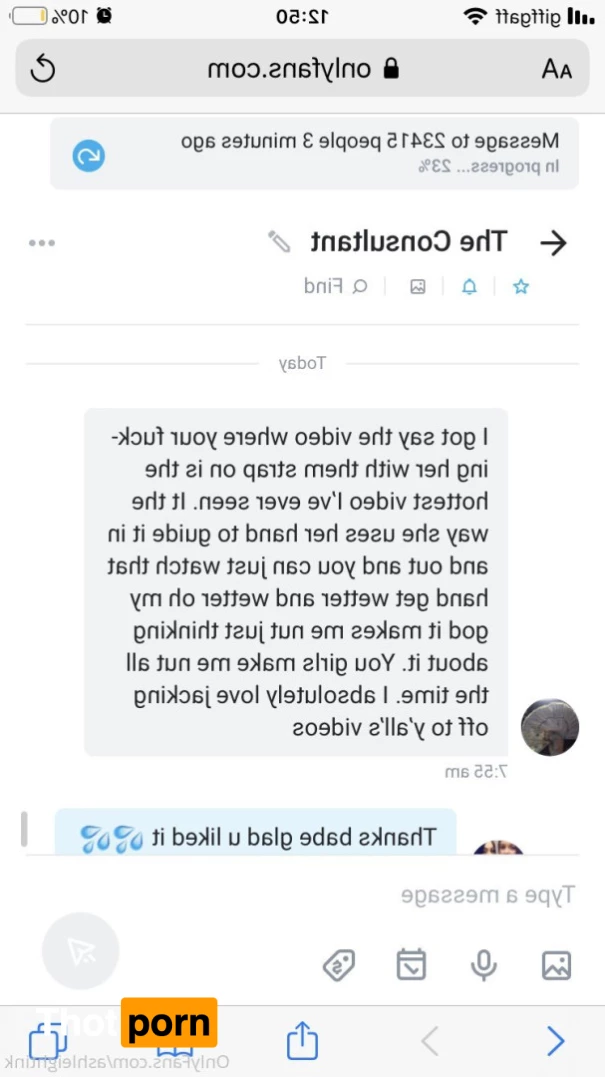
Task: Schedule the message with the calendar icon
Action: pos(411,965)
